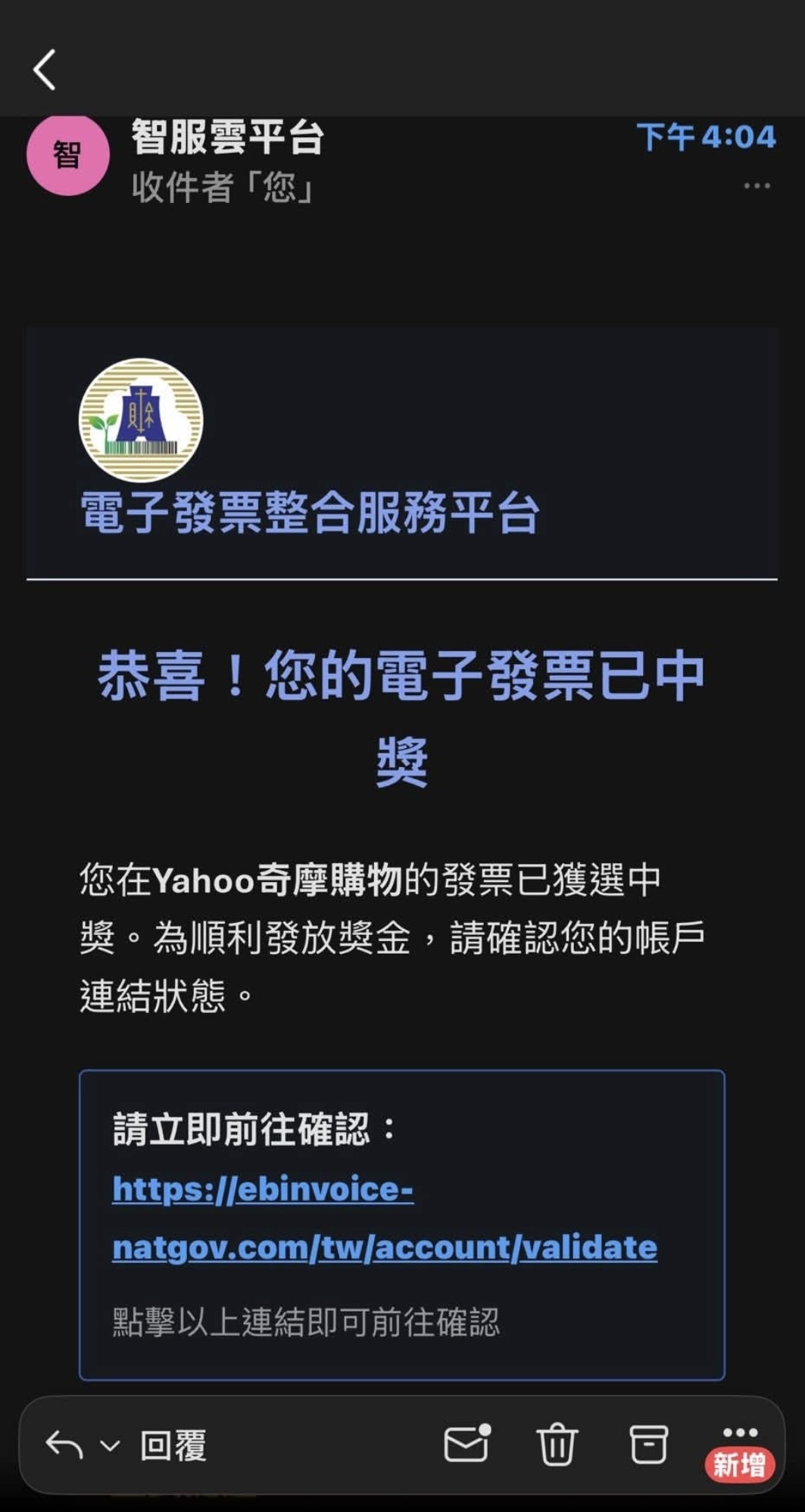
Task: Tap the back arrow to return to inbox
Action: 43,70
